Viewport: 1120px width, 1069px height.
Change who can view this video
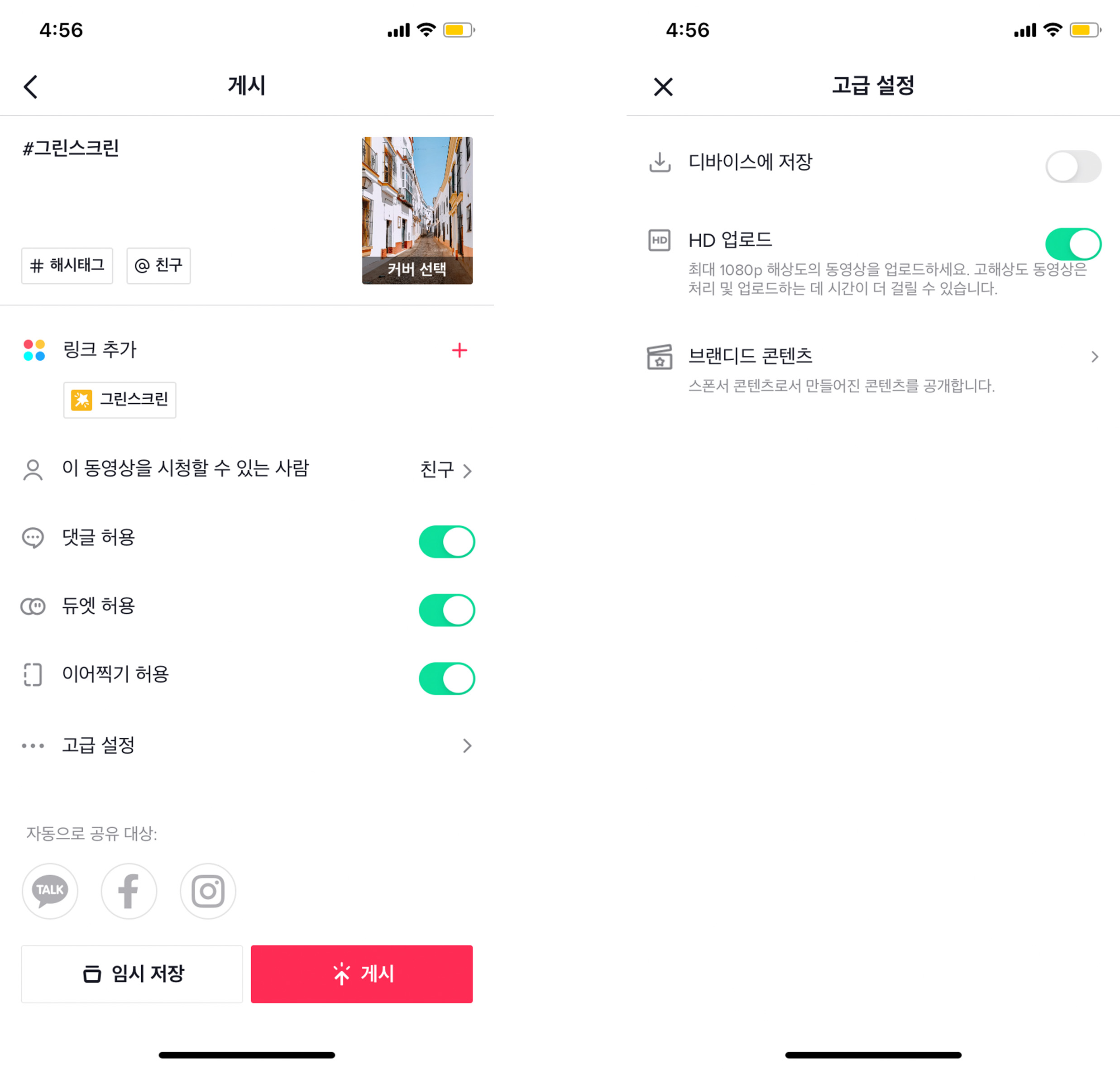tap(446, 470)
